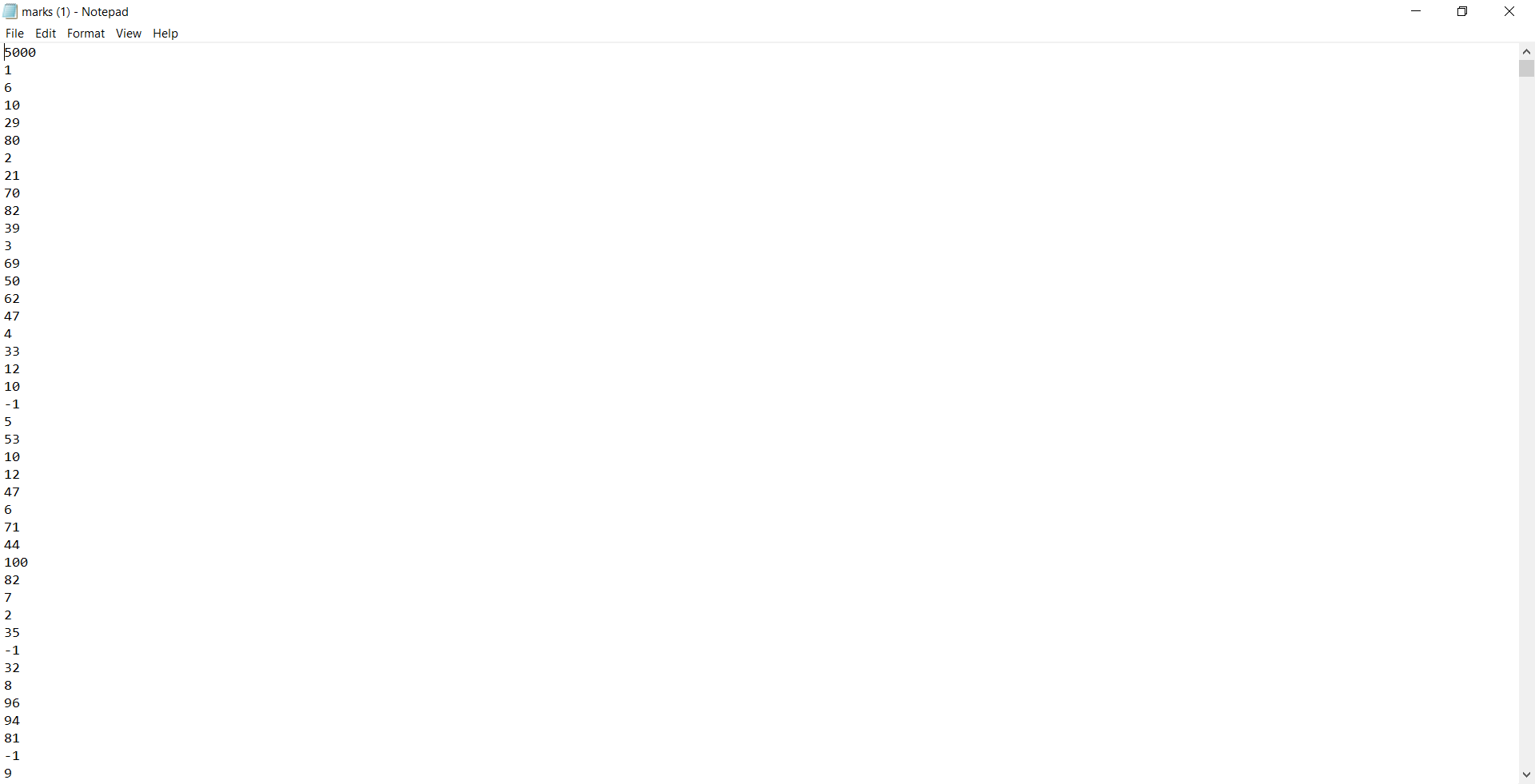Viewport: 1535px width, 784px height.
Task: Click the scrollbar down arrow
Action: (x=1526, y=774)
